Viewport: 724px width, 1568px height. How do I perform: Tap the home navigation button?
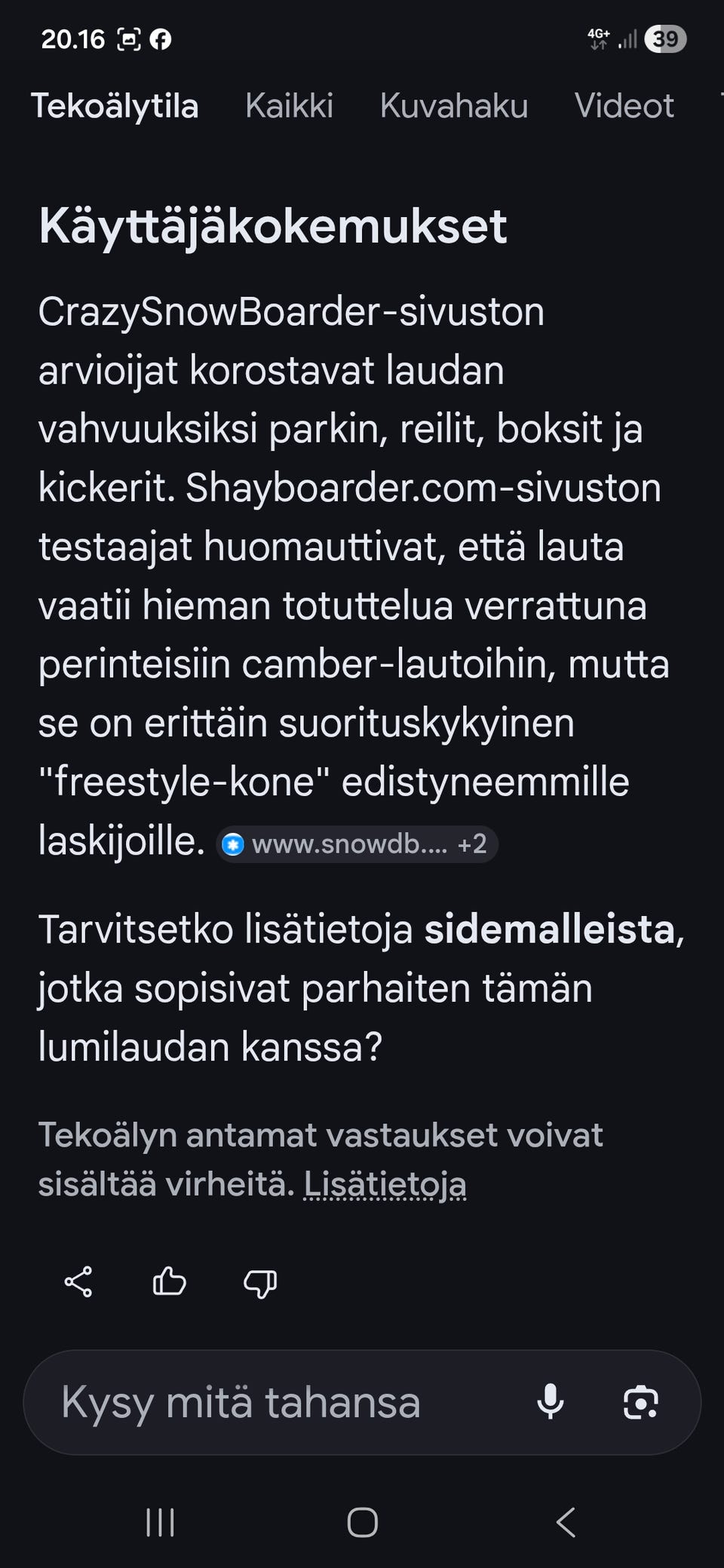click(362, 1523)
